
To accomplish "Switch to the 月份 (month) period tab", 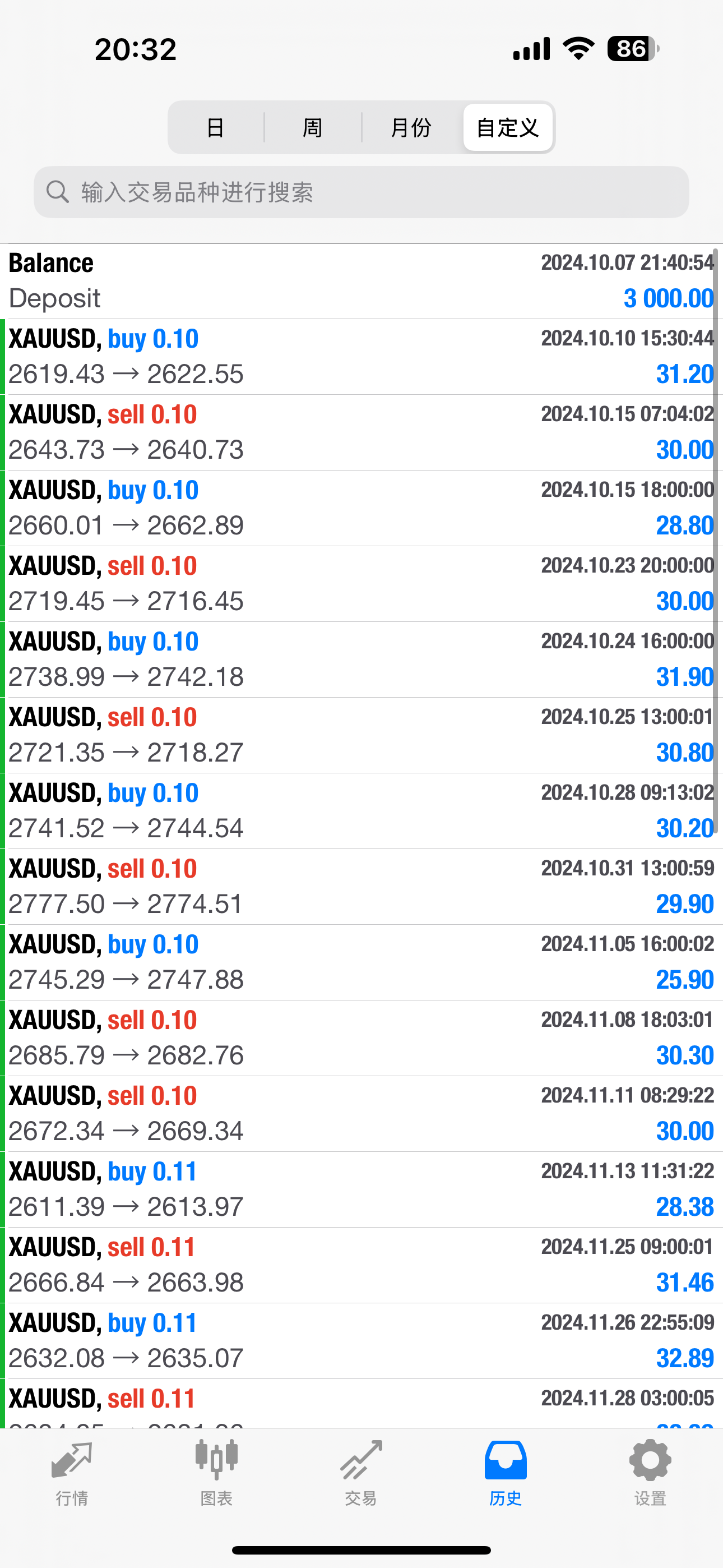I will [411, 128].
